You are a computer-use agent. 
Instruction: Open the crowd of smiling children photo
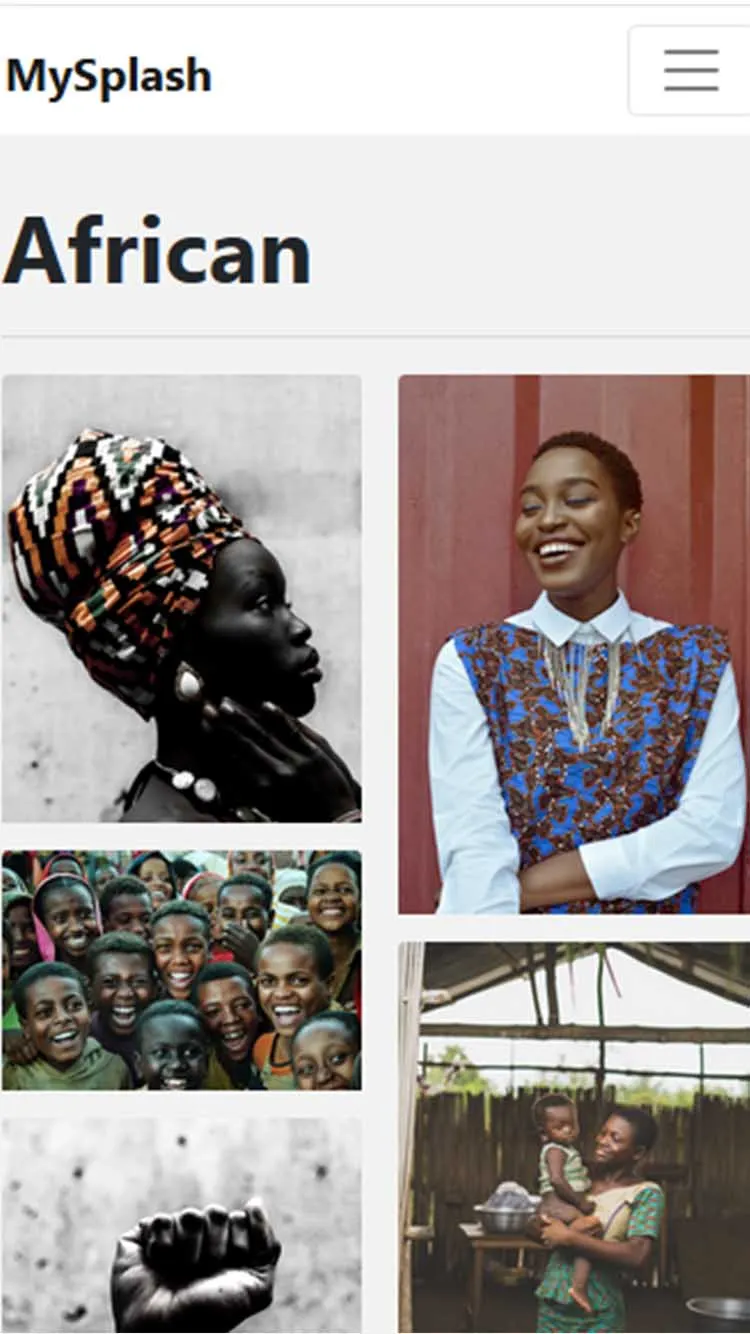tap(181, 970)
